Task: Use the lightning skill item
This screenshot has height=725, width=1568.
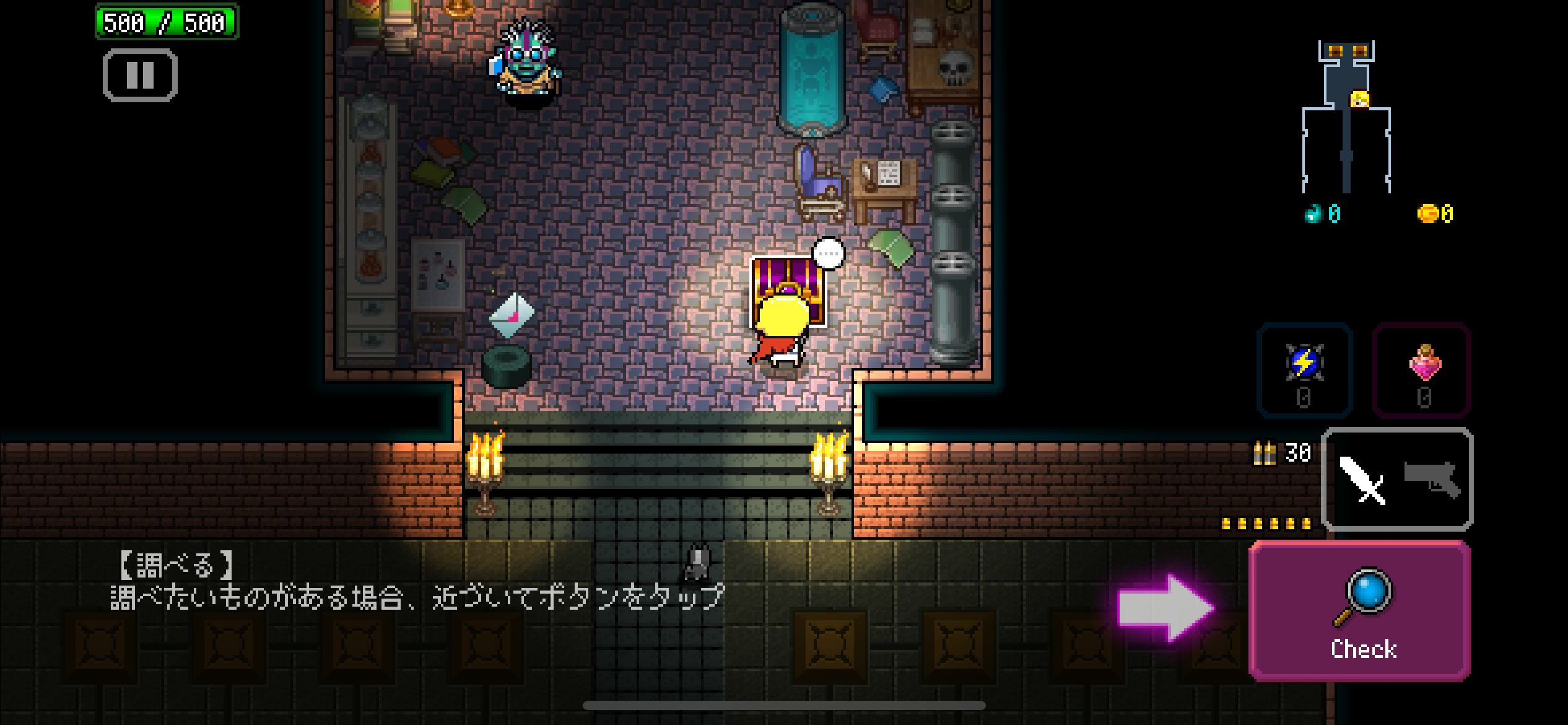Action: [1304, 371]
